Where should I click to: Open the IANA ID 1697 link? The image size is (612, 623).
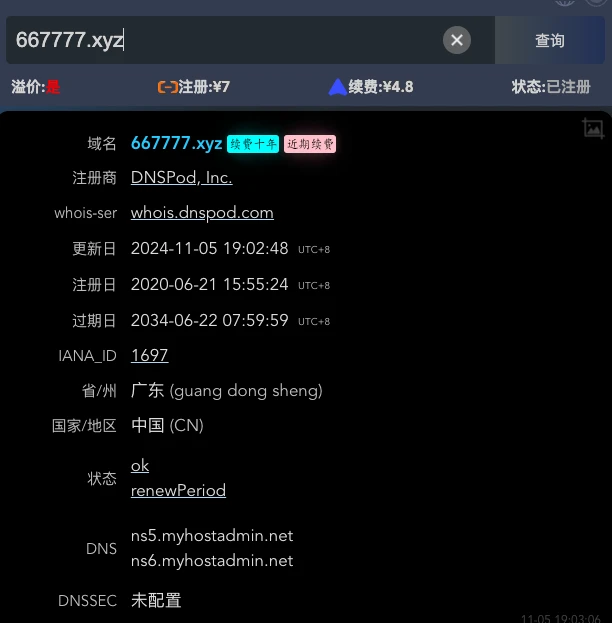pyautogui.click(x=149, y=355)
